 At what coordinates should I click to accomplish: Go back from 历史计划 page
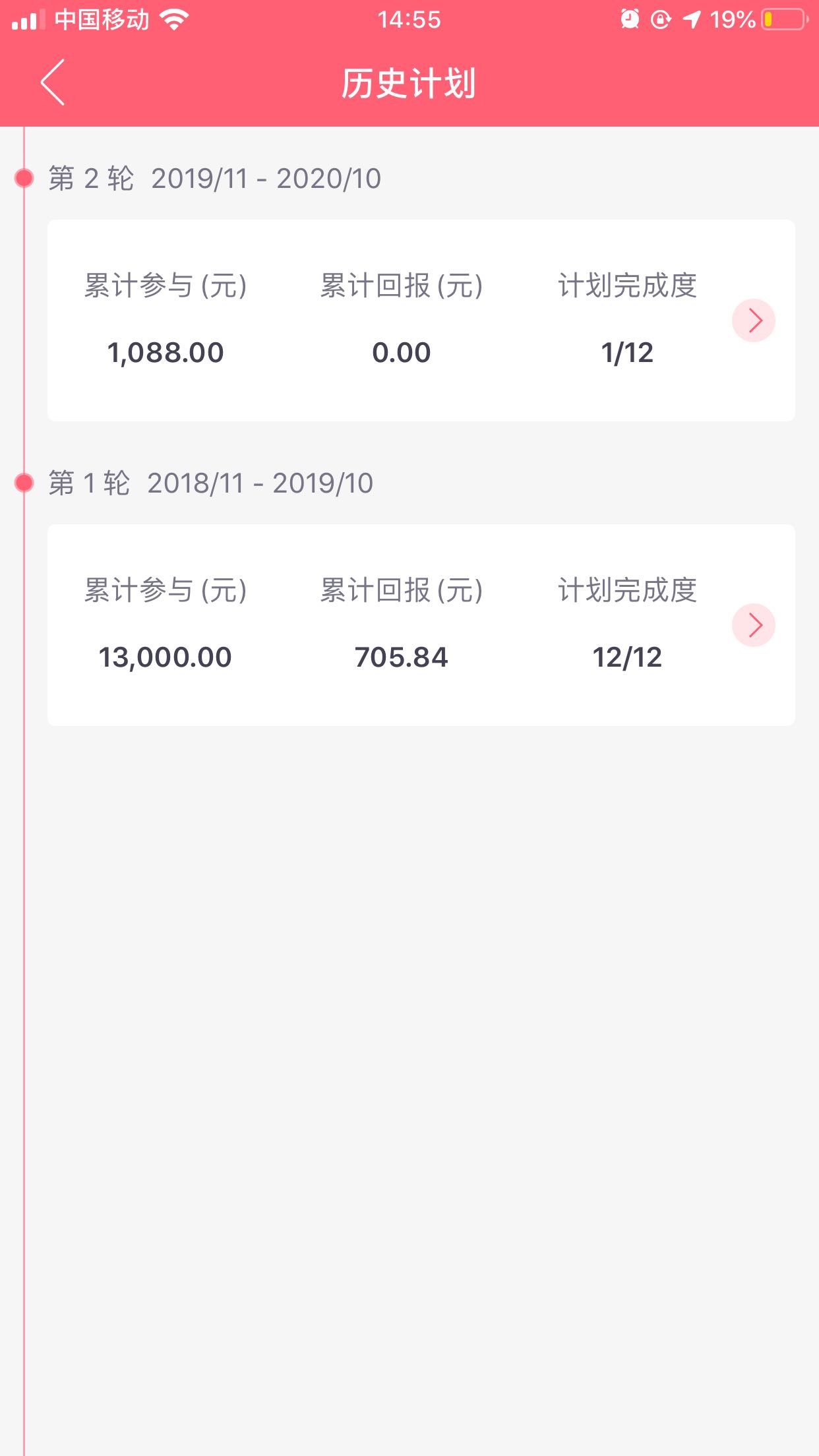click(53, 82)
